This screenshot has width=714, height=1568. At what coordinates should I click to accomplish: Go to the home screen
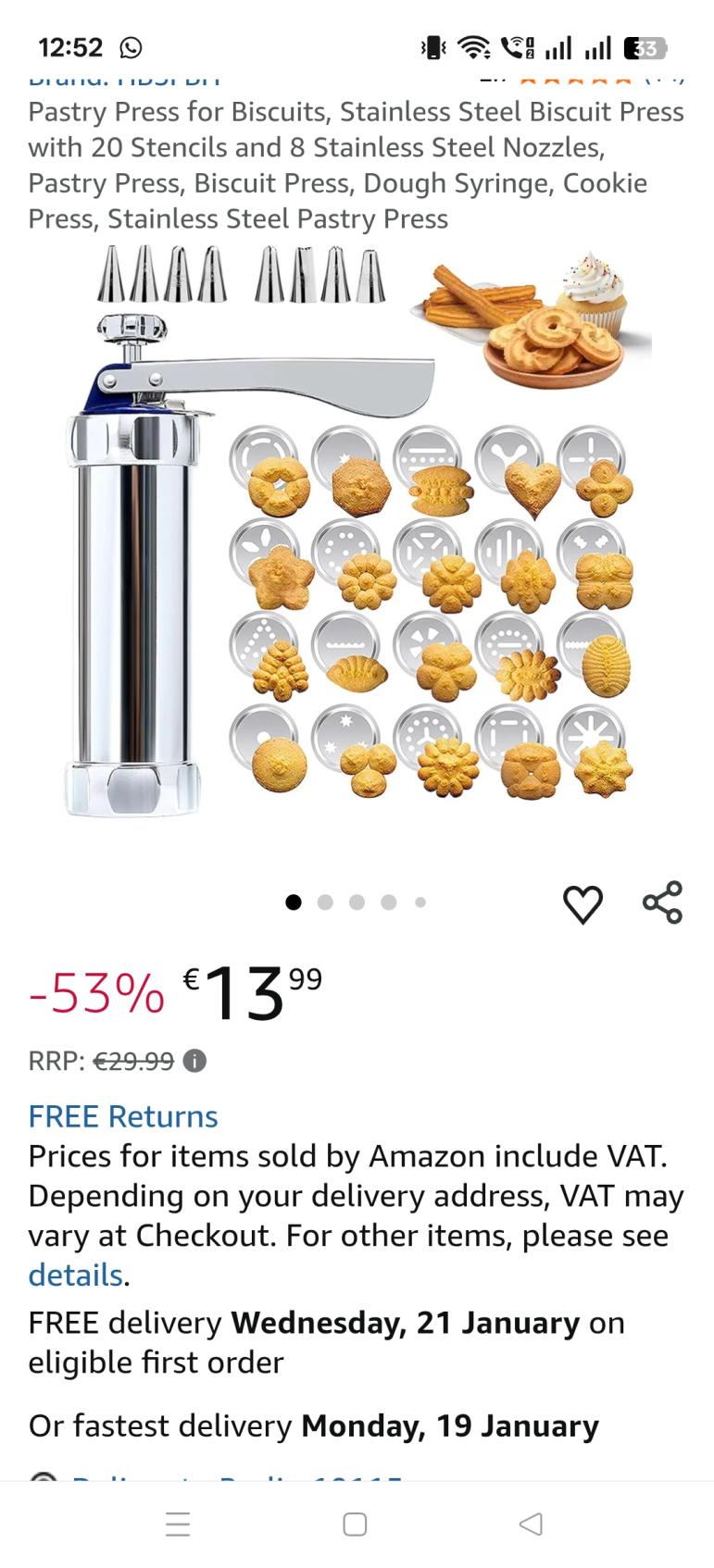(x=355, y=1524)
